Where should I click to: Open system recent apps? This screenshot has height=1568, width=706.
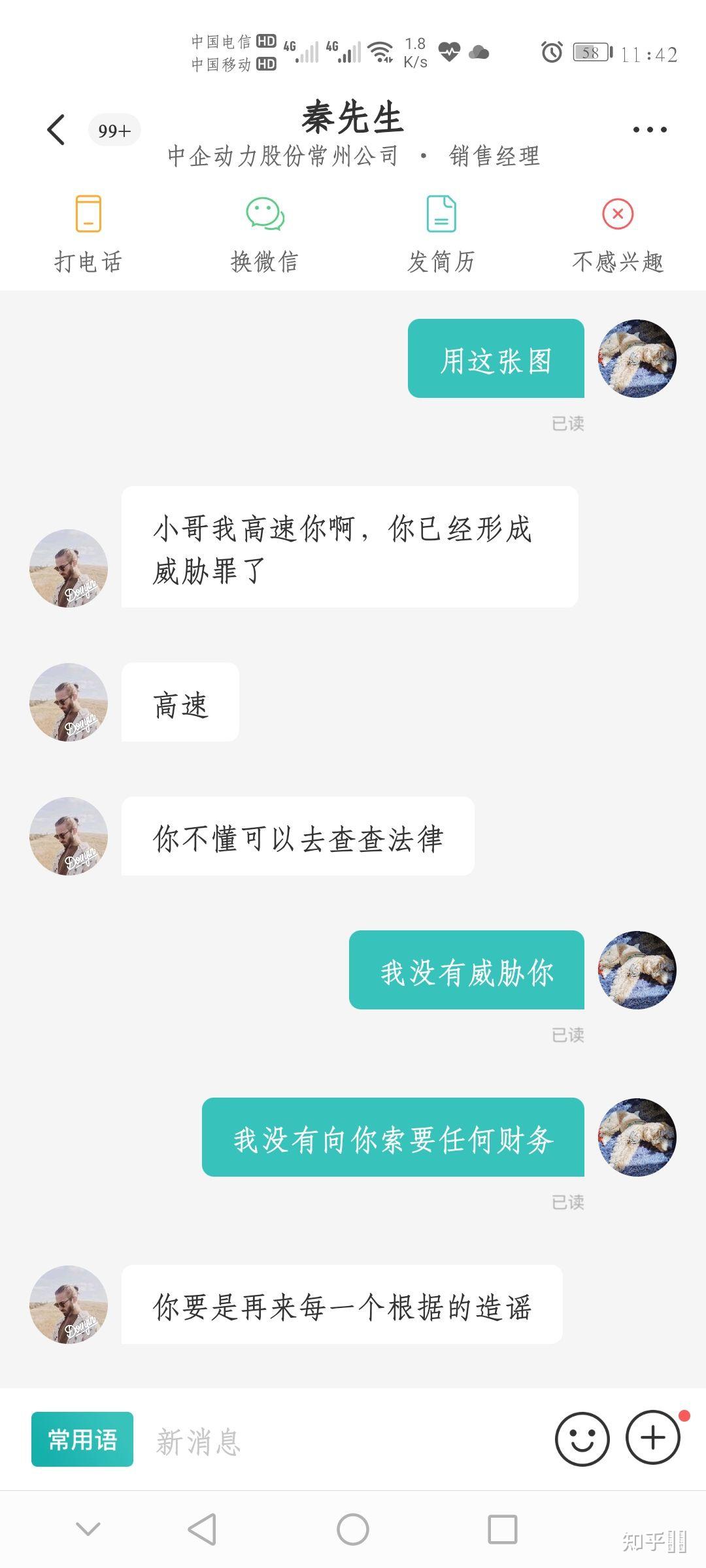point(503,1529)
